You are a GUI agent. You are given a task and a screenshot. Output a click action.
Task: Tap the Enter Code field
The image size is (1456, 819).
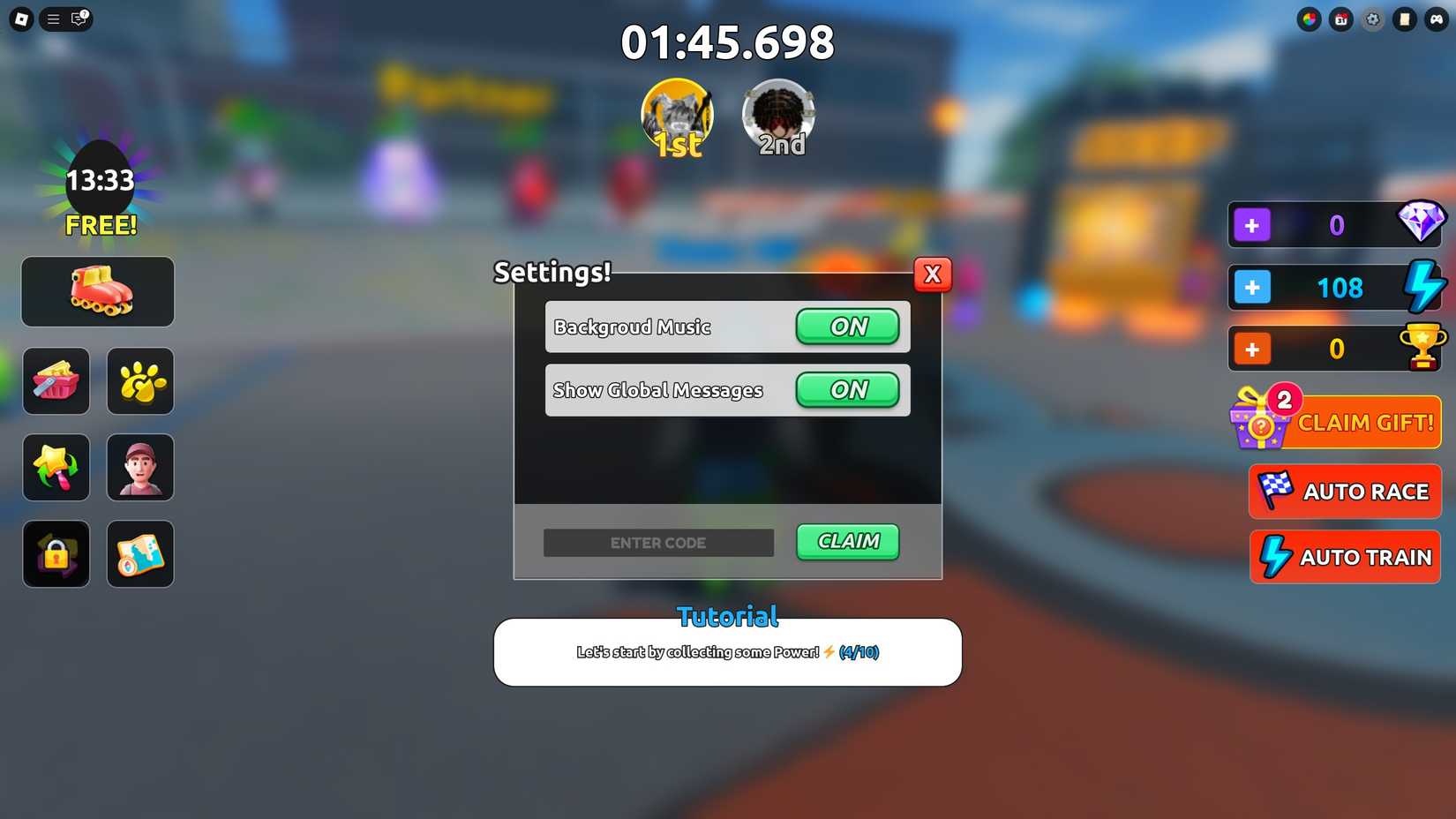(658, 543)
